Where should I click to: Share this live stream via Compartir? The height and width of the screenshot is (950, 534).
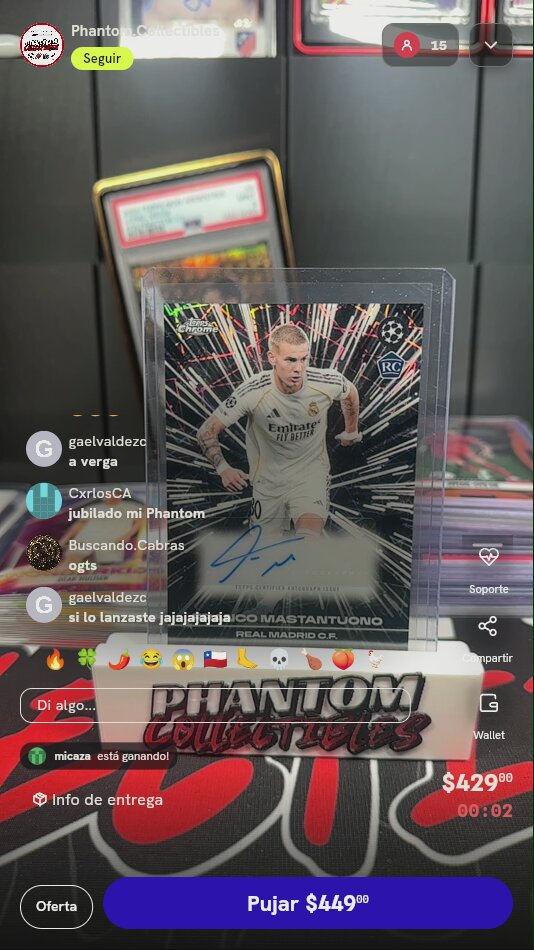(488, 639)
